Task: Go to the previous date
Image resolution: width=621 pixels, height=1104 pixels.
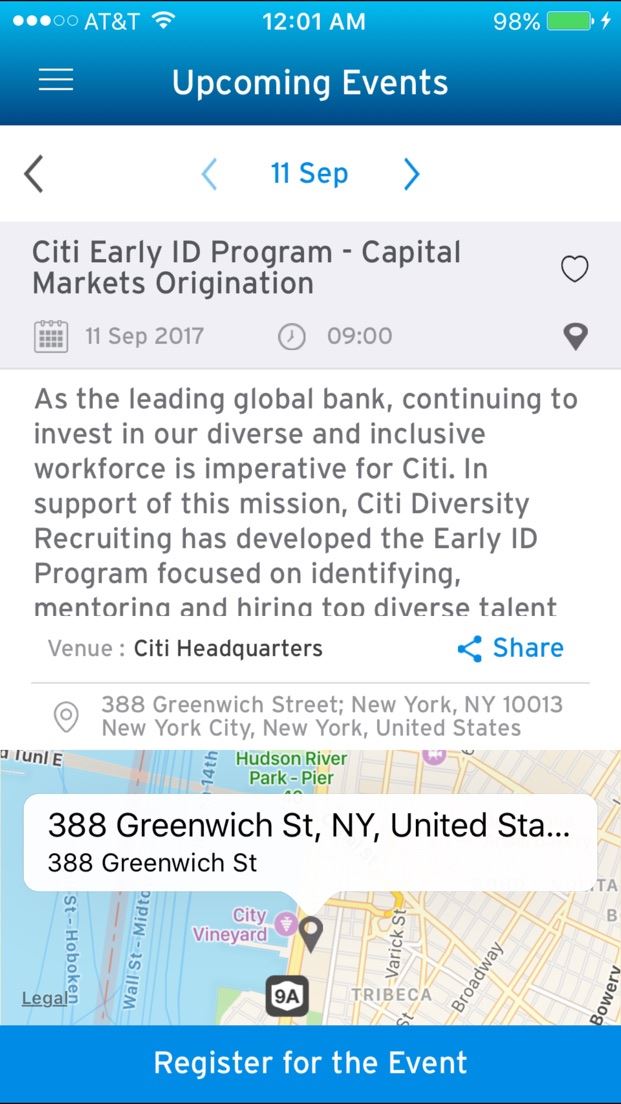Action: point(209,174)
